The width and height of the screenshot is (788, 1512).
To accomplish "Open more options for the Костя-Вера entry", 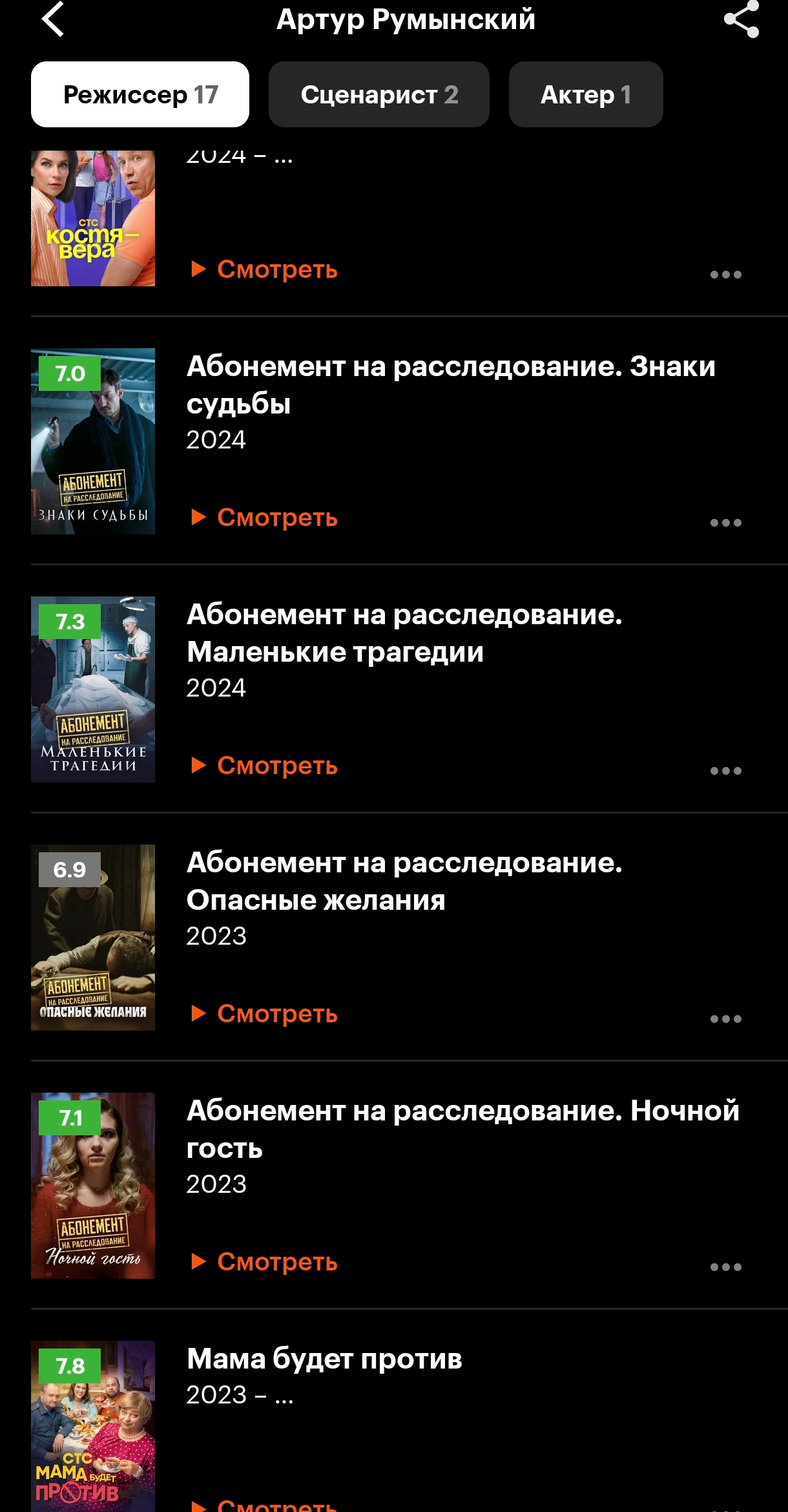I will (725, 275).
